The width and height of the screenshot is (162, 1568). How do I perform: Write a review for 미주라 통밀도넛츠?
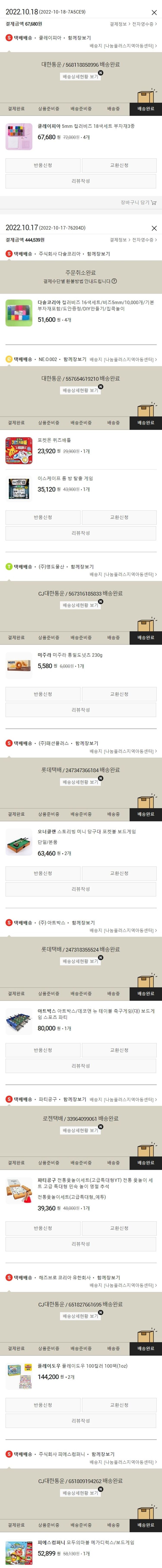tap(81, 710)
